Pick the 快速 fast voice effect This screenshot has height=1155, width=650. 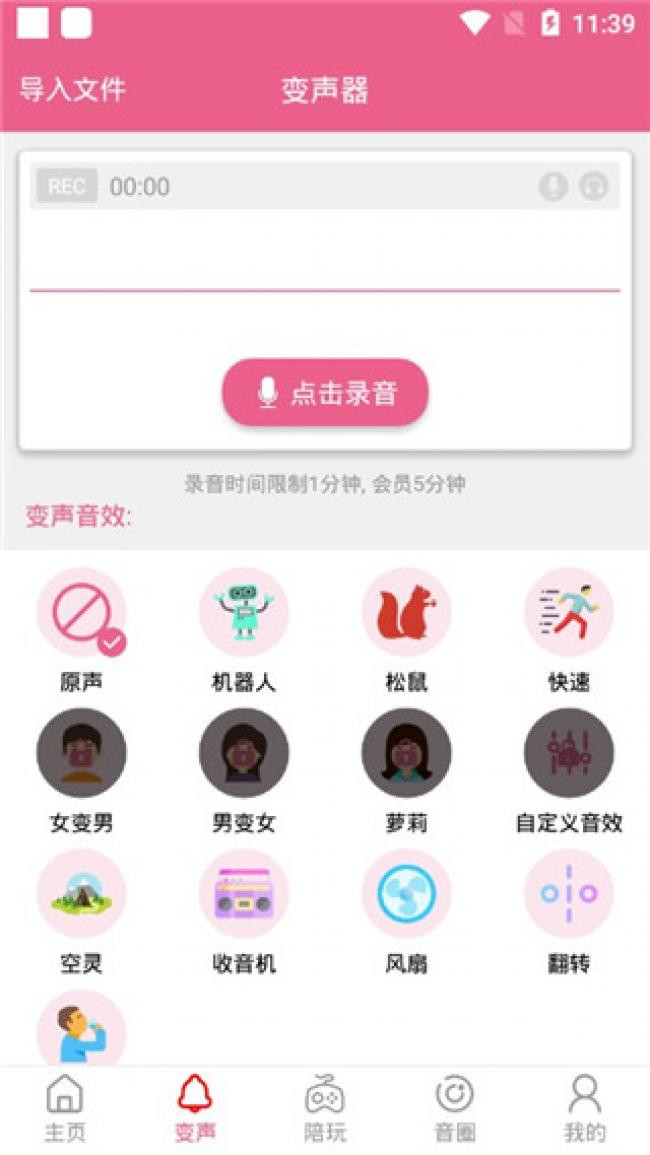pyautogui.click(x=569, y=613)
